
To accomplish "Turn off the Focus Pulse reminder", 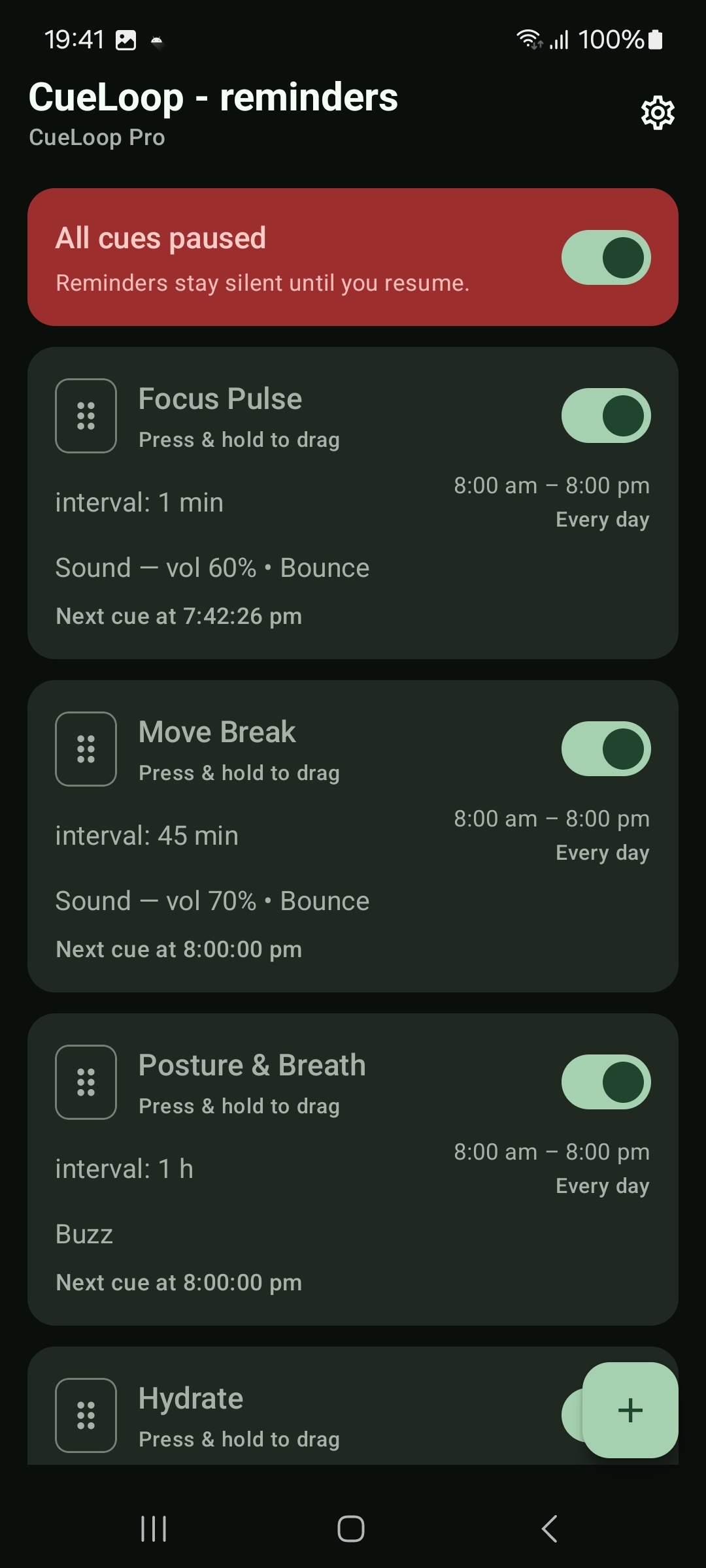I will 607,416.
